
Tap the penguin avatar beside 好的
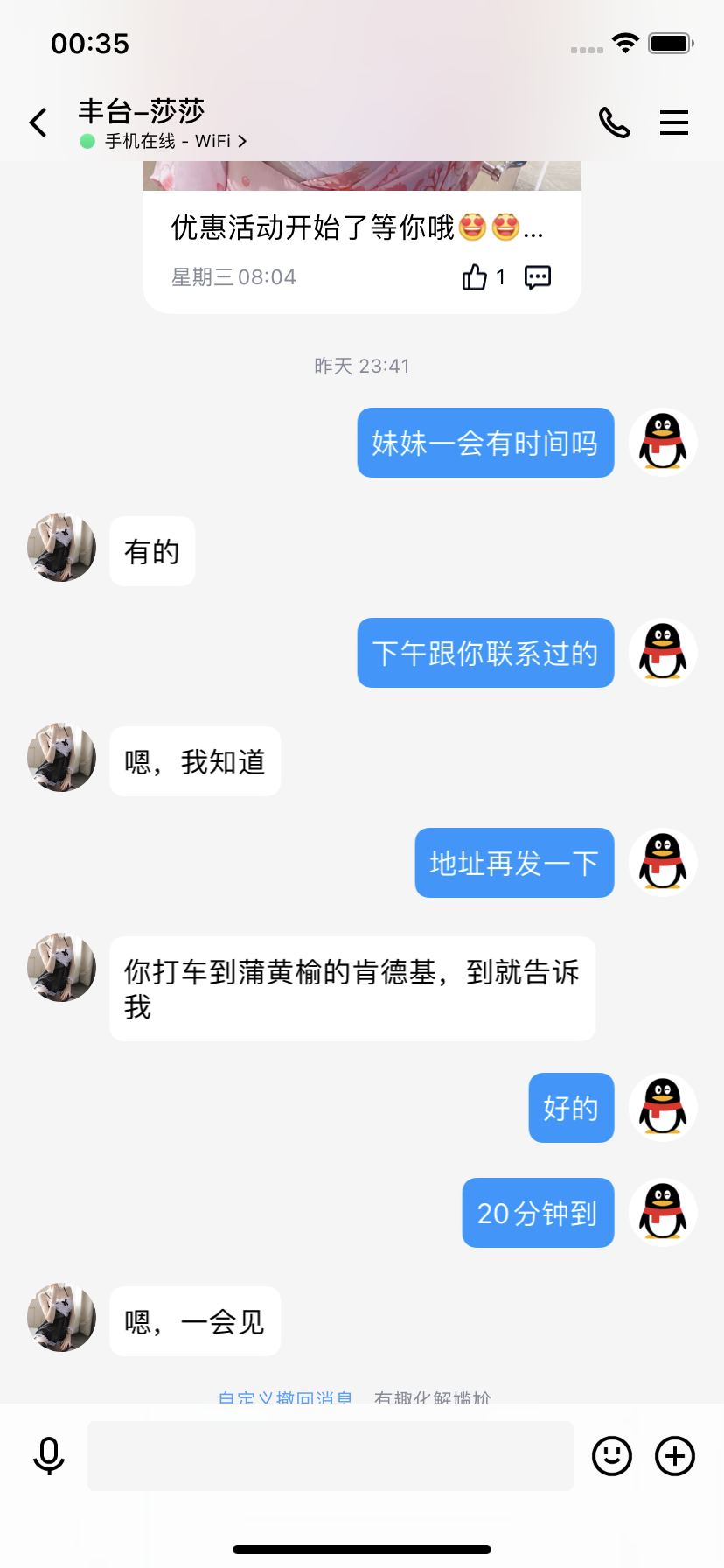pyautogui.click(x=663, y=1108)
